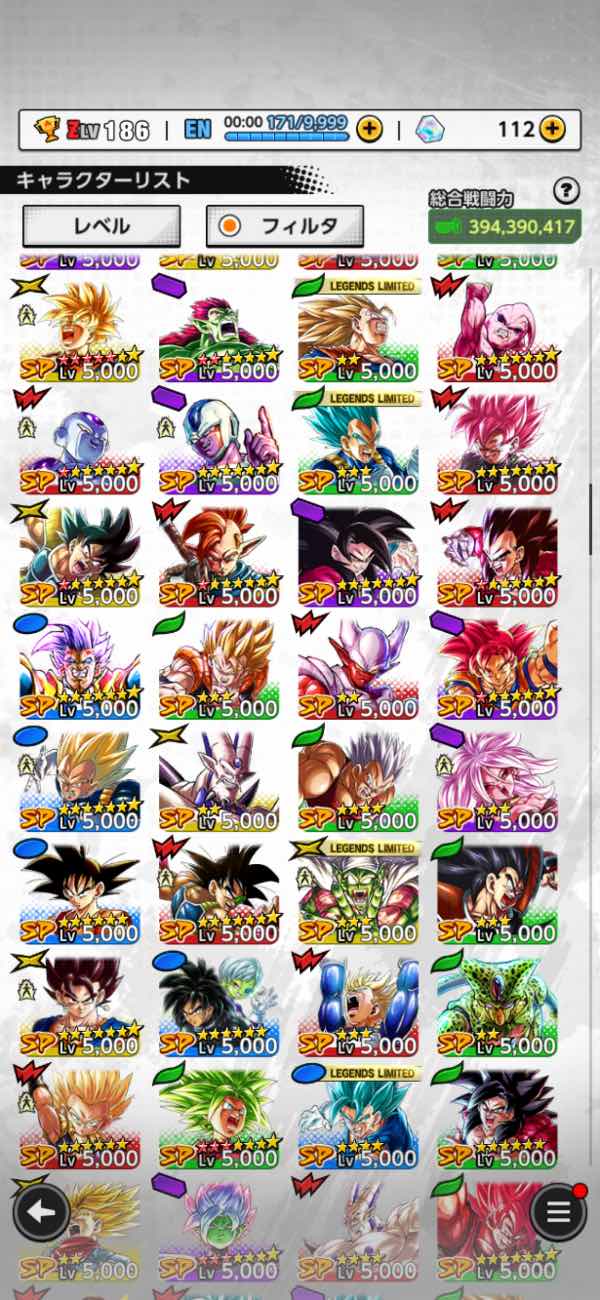
Task: Open the Janemba character card
Action: point(357,668)
